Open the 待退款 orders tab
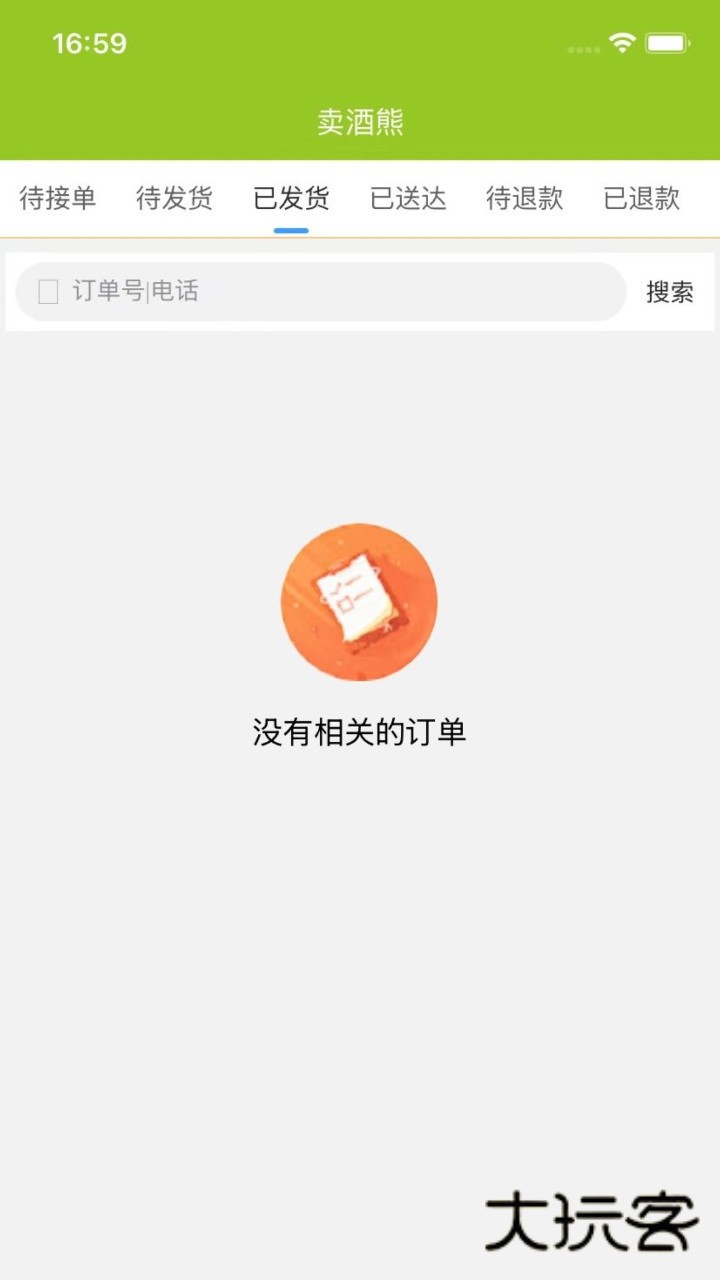 click(x=526, y=199)
